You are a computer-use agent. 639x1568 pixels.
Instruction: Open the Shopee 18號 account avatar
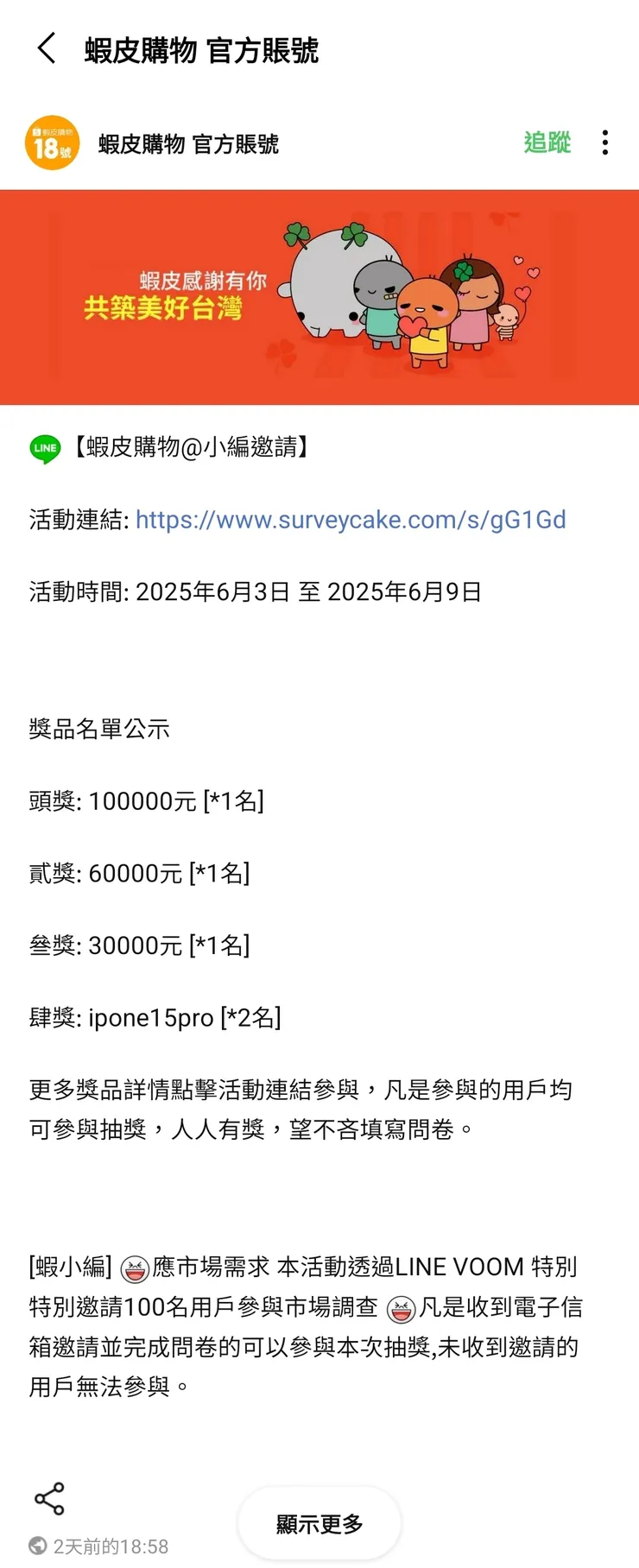52,142
